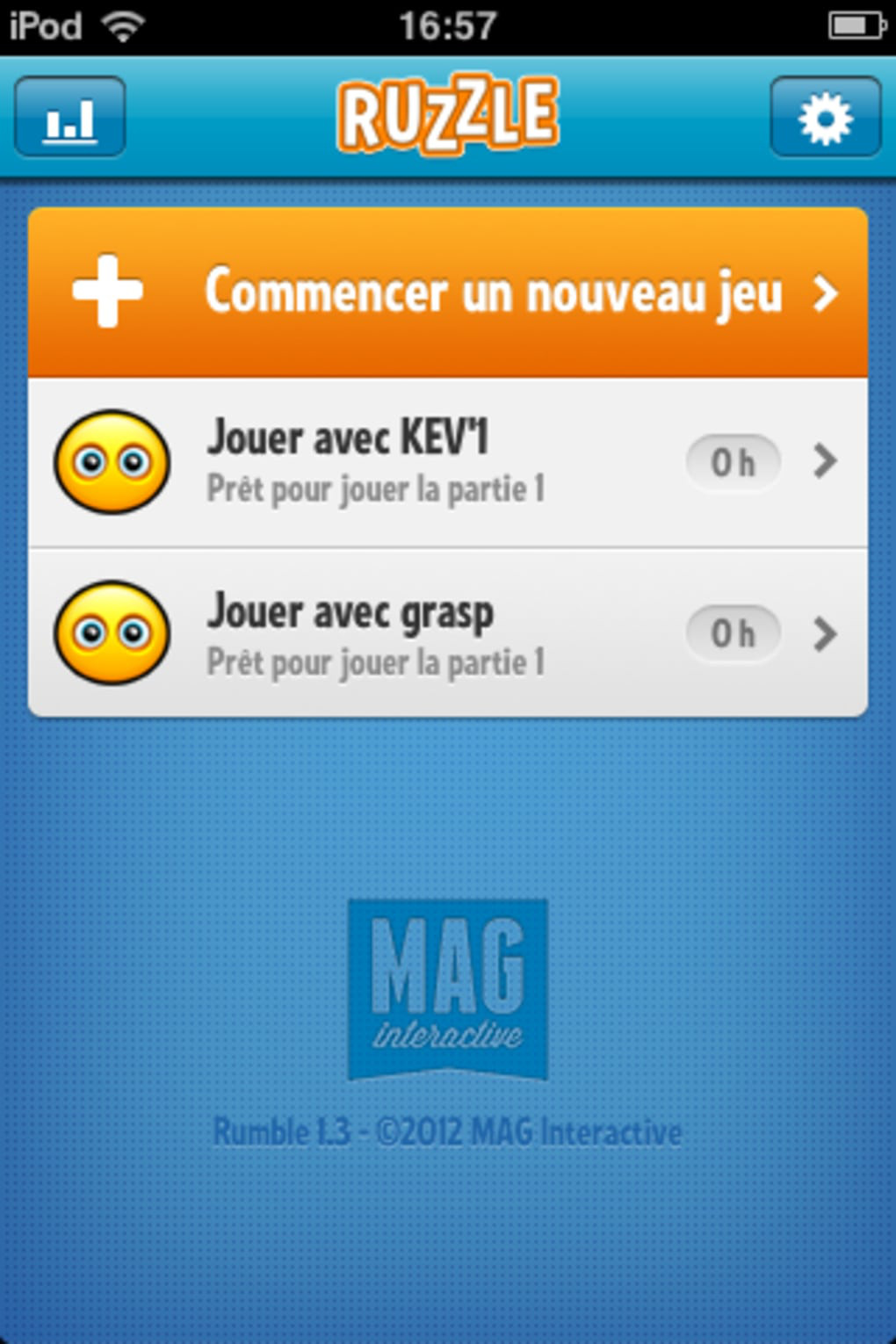Open the game with KEV'1

448,462
